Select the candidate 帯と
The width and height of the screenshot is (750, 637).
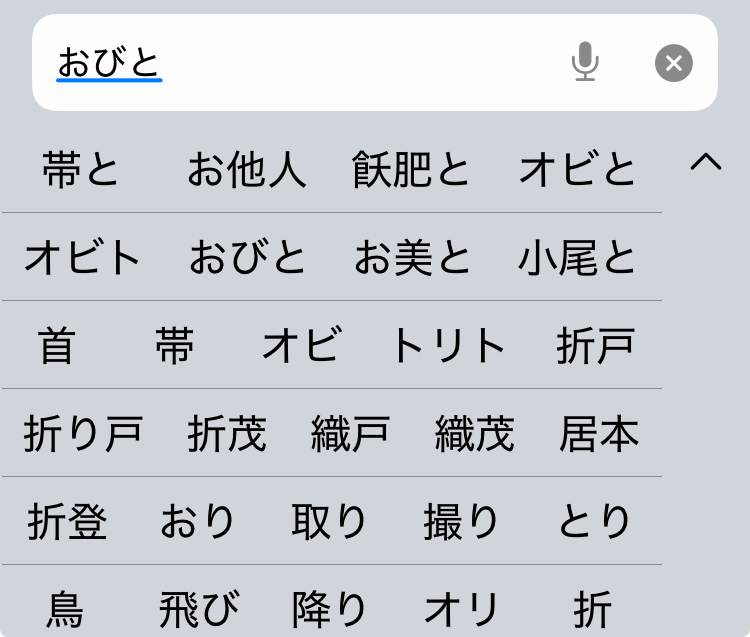(80, 169)
